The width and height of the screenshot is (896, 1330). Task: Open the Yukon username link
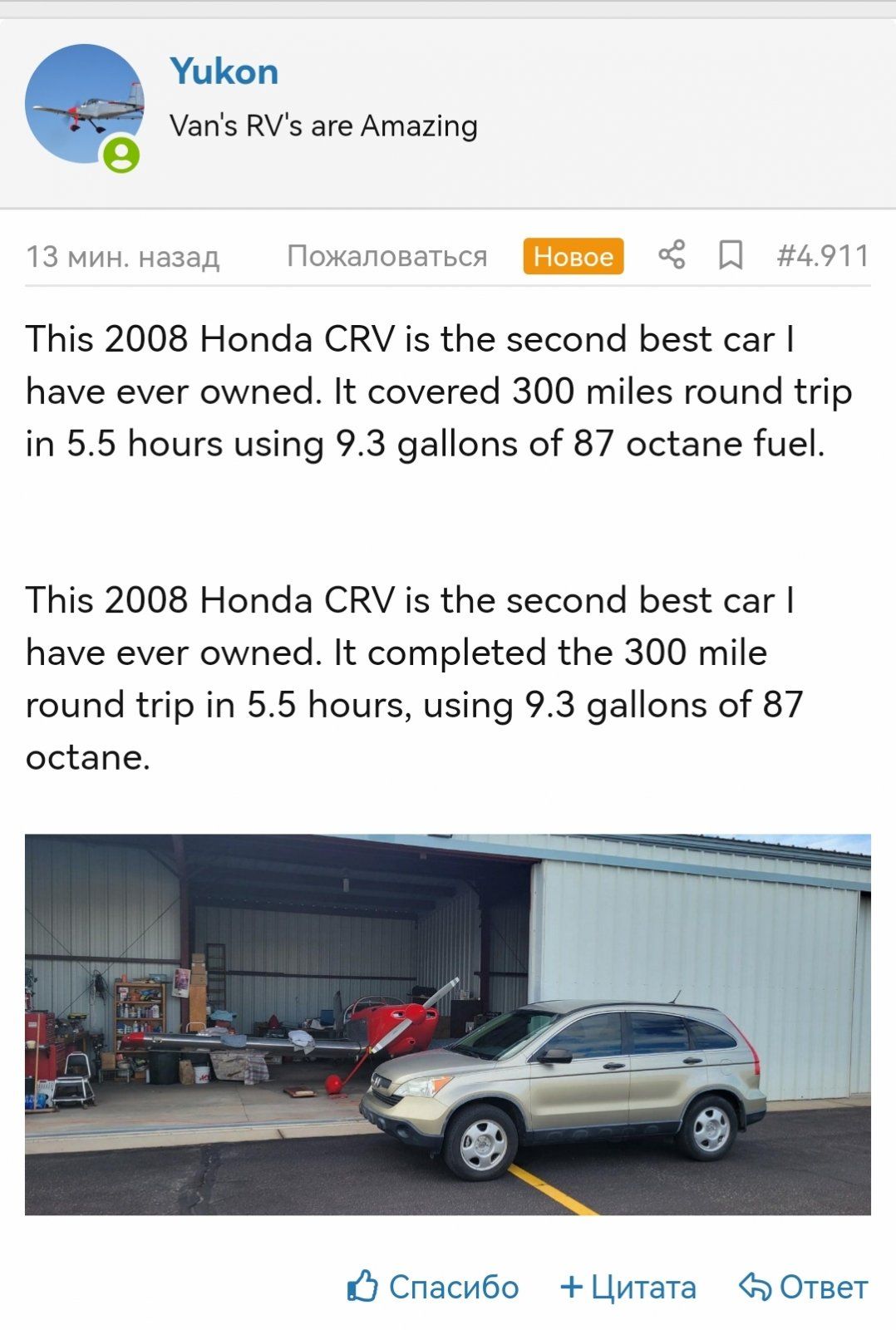tap(224, 71)
